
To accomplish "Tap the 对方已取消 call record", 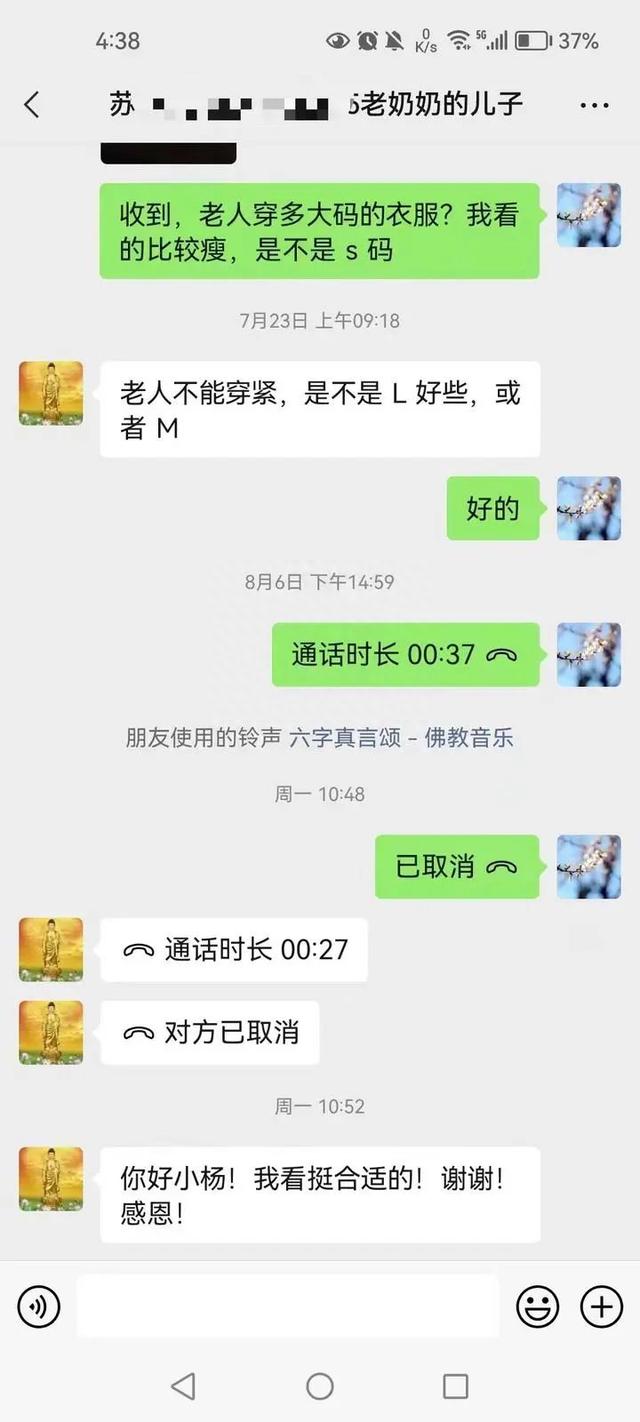I will point(210,1033).
